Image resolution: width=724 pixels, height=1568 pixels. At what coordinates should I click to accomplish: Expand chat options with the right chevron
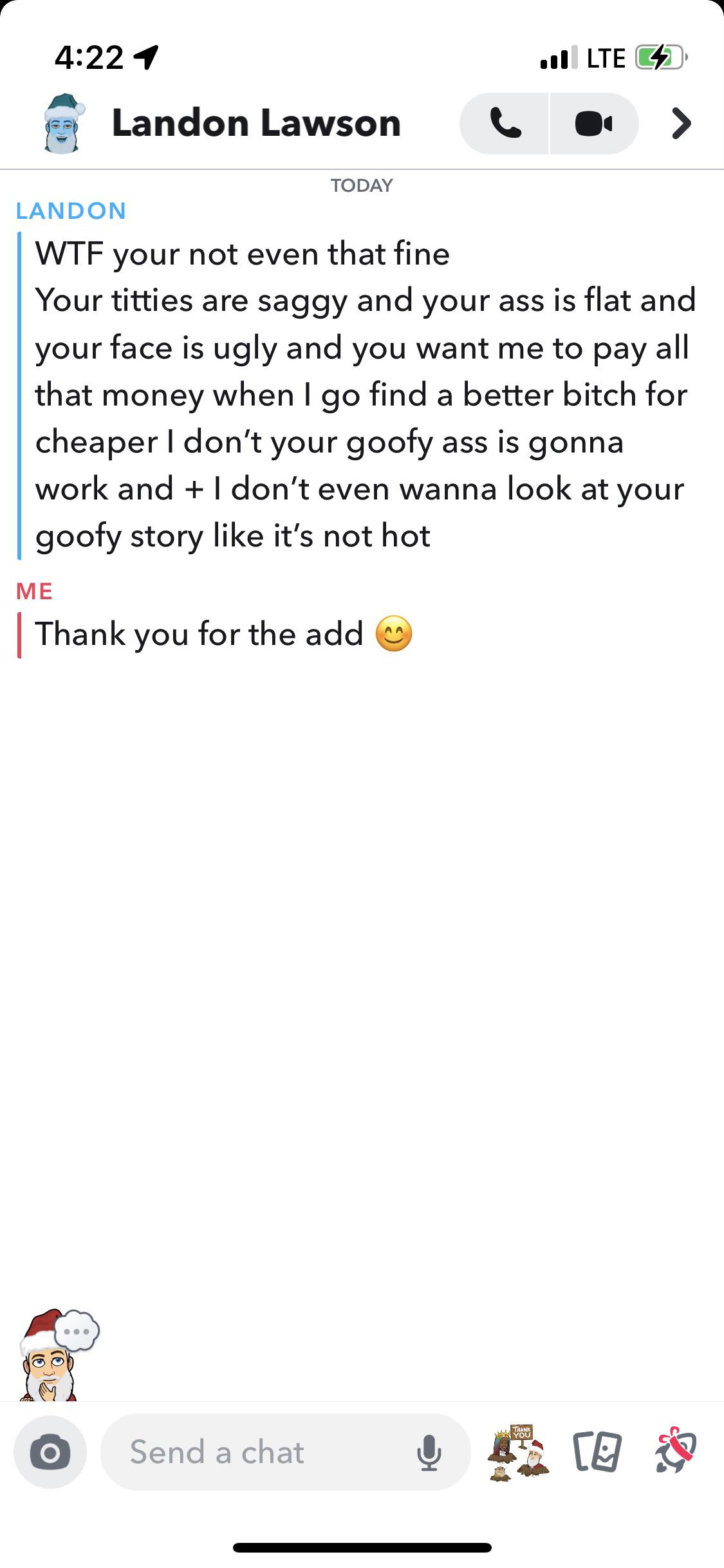(x=680, y=123)
